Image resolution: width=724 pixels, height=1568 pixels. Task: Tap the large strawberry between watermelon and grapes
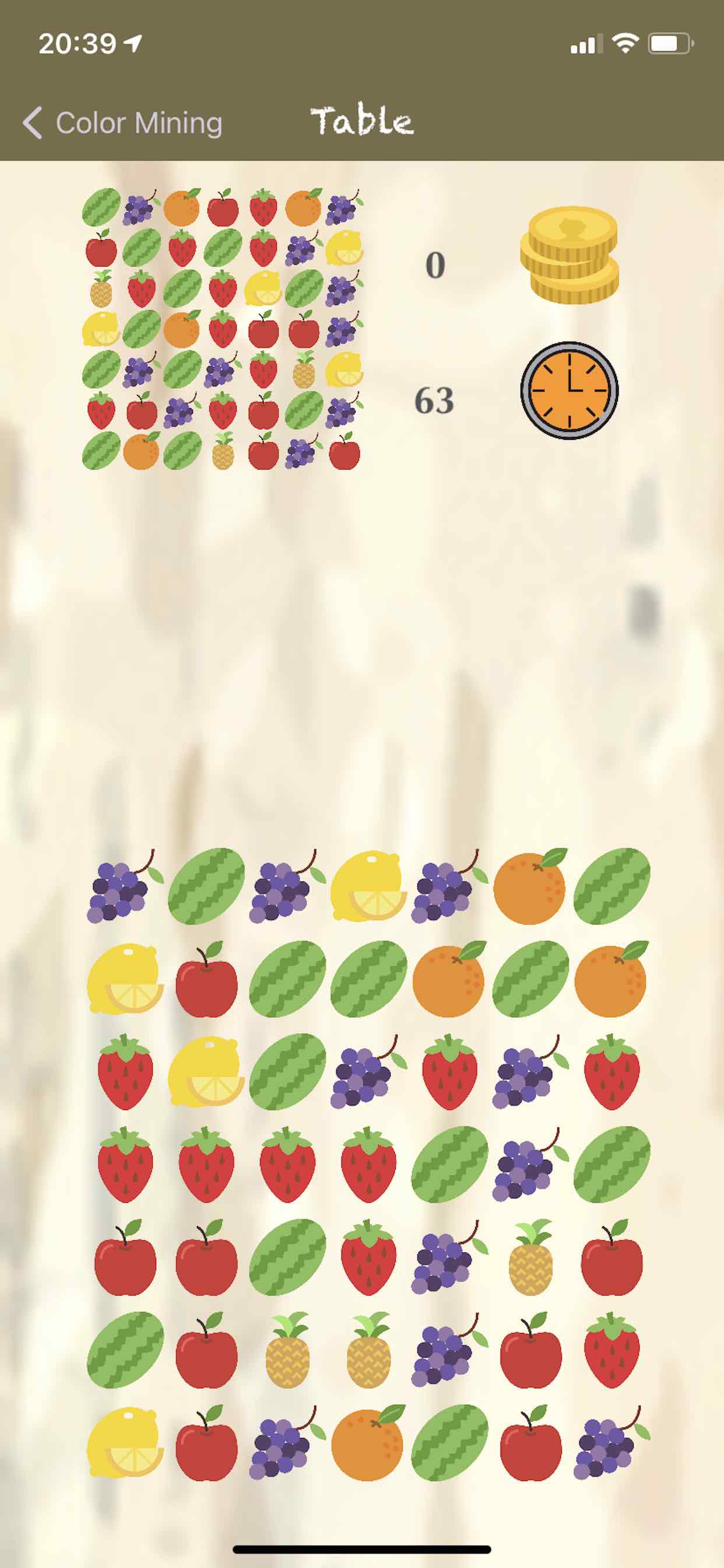click(x=368, y=1257)
